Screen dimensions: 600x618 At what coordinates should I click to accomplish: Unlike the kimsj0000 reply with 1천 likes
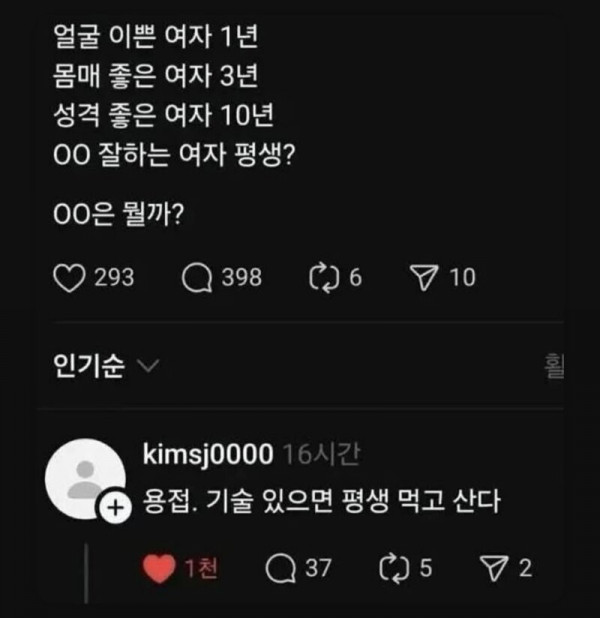[160, 569]
